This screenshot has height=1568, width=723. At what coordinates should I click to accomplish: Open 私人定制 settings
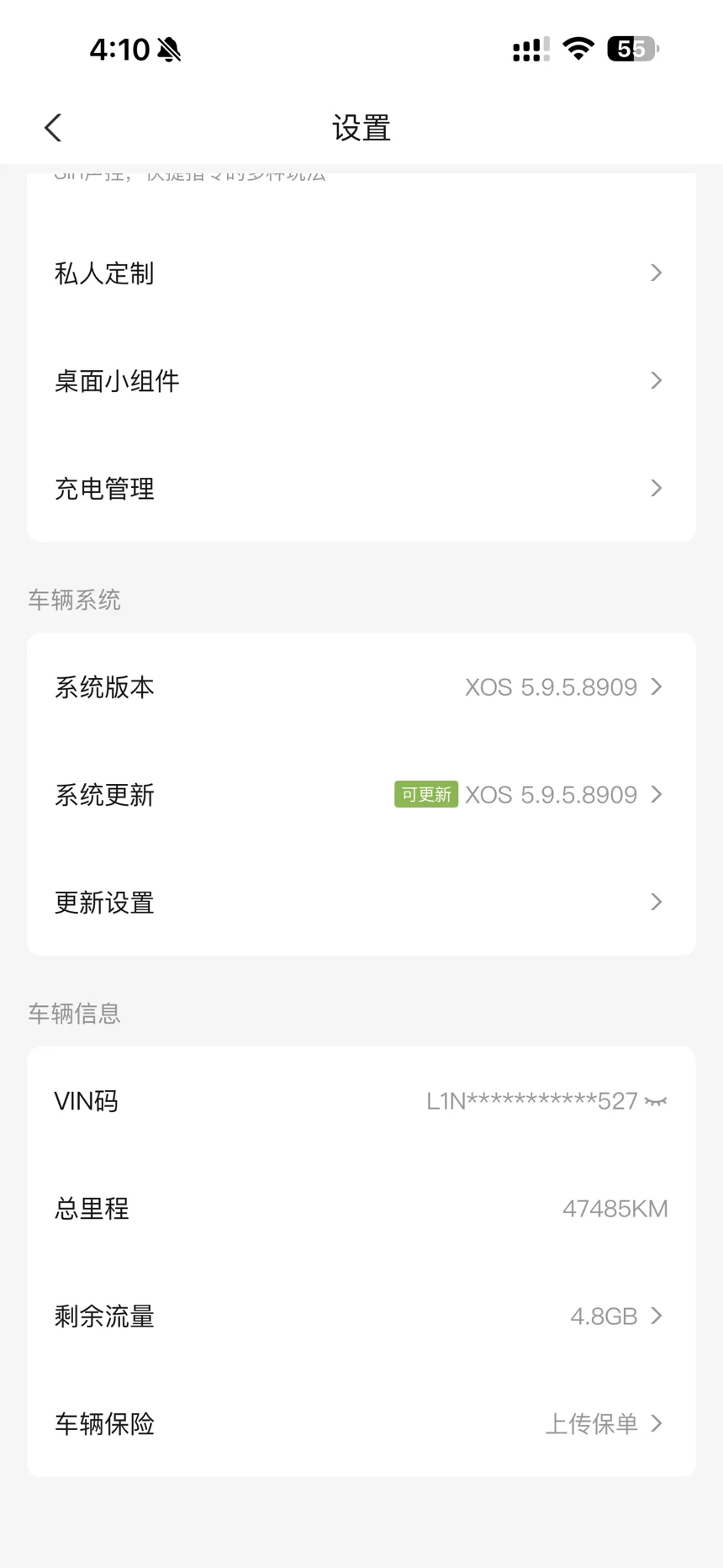(361, 273)
